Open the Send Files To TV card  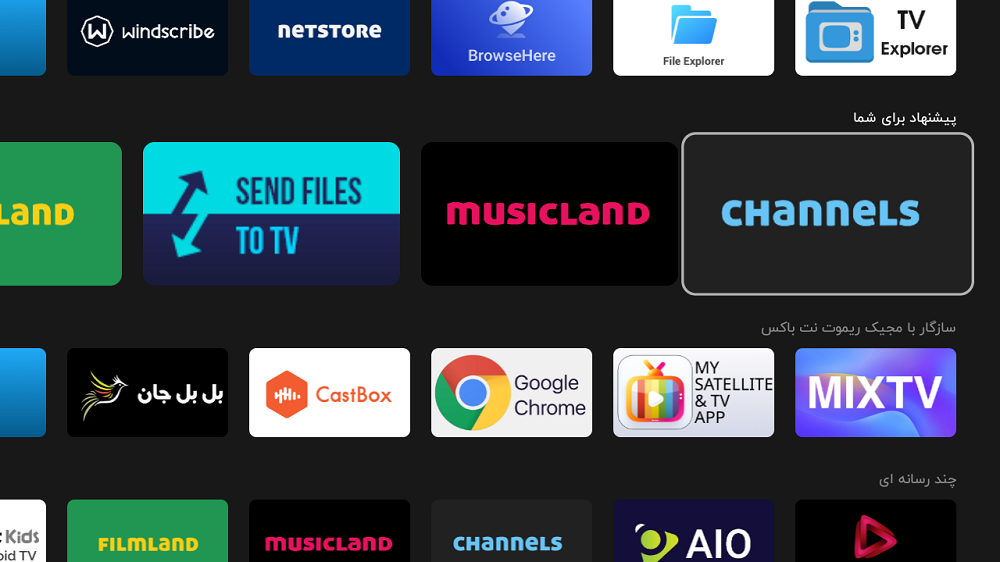point(271,214)
